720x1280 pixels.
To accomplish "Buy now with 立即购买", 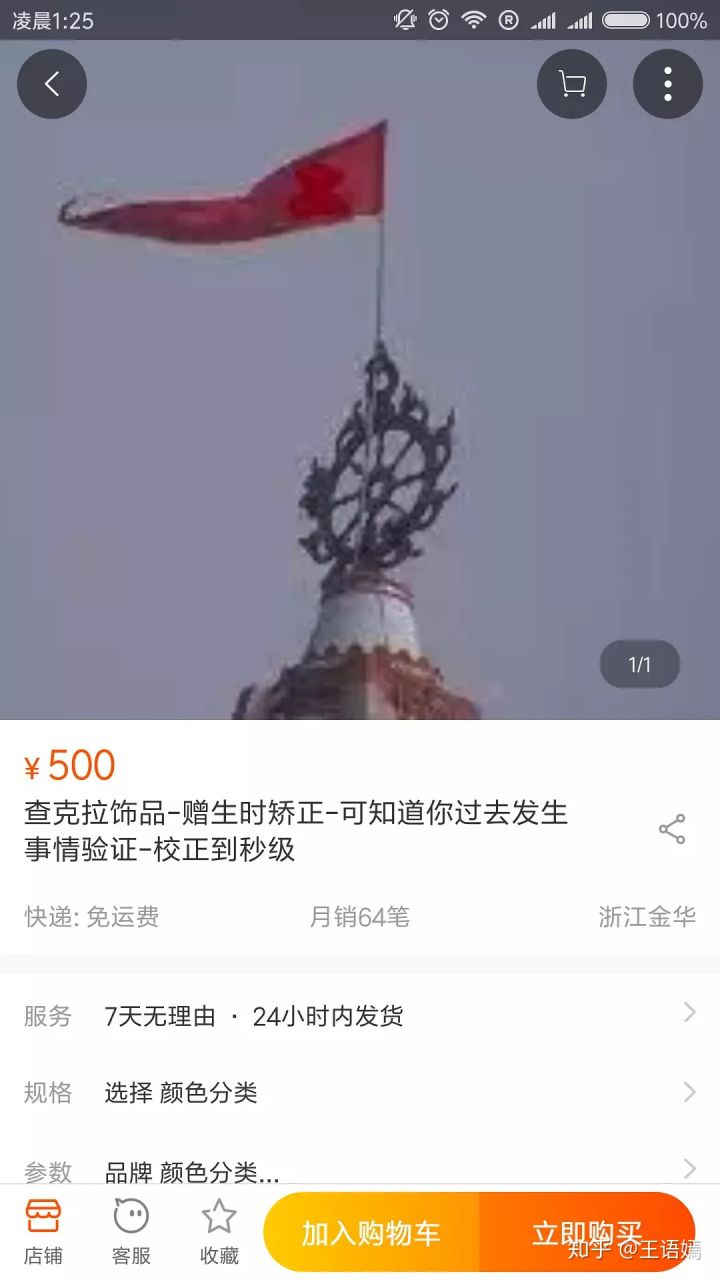I will pyautogui.click(x=587, y=1233).
